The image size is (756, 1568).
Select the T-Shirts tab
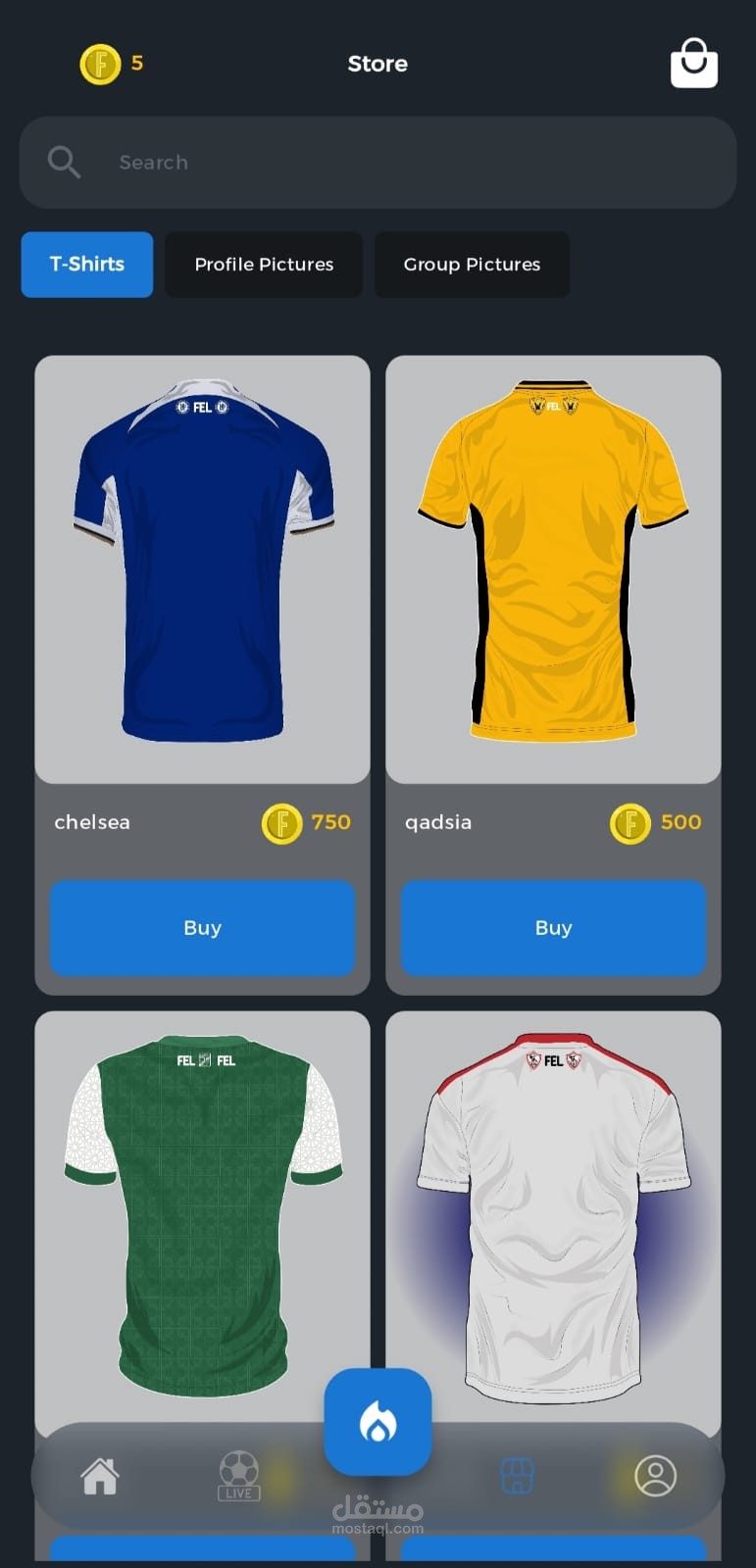[87, 265]
